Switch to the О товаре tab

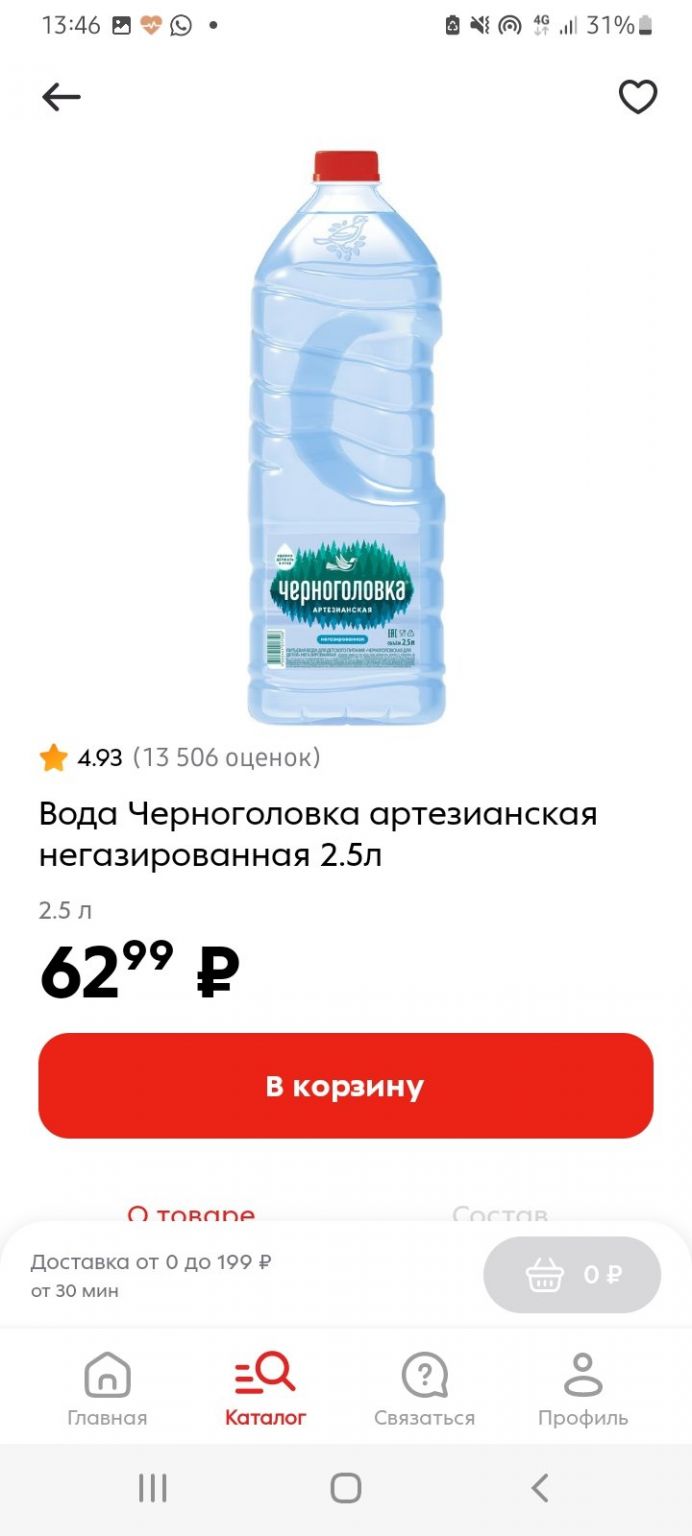[x=191, y=1214]
